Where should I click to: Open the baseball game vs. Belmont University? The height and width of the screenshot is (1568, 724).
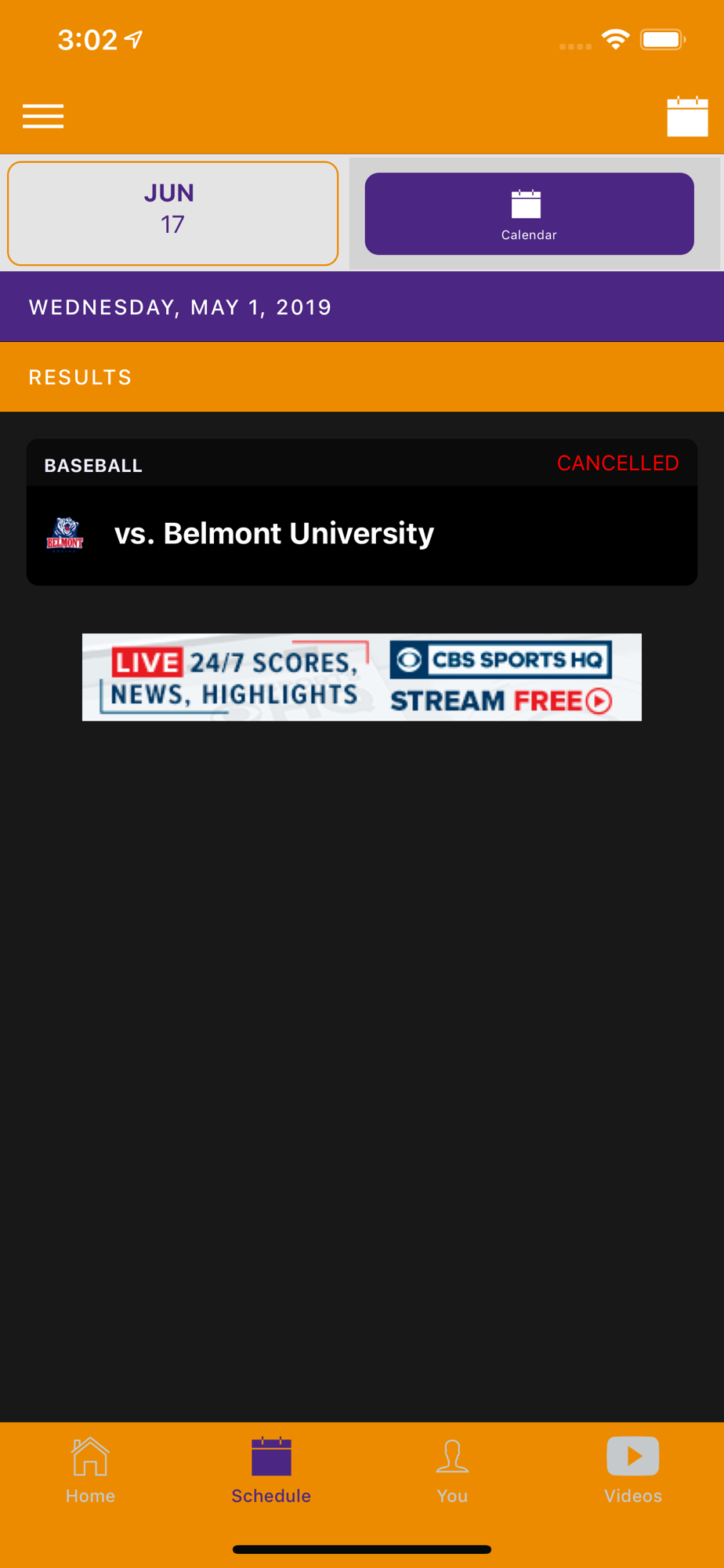click(x=362, y=512)
